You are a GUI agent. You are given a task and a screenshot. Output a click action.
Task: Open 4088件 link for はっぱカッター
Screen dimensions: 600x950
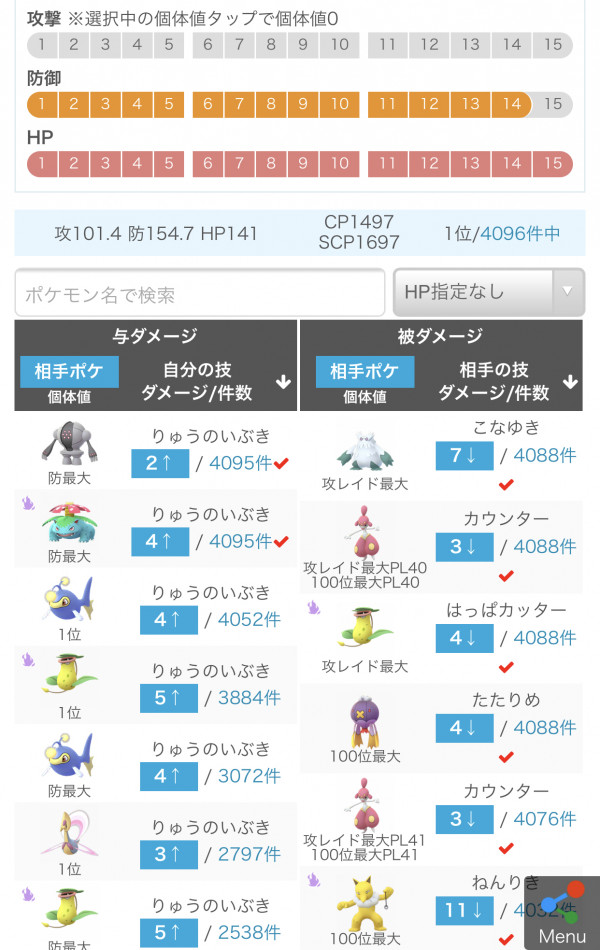(544, 637)
